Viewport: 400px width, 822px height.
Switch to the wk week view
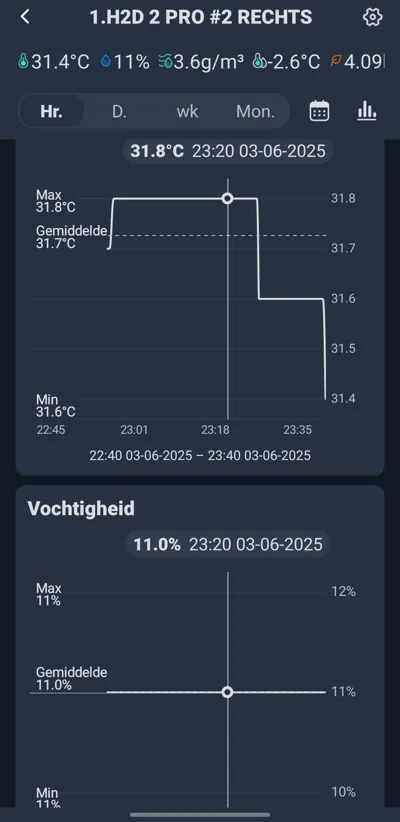pos(187,111)
